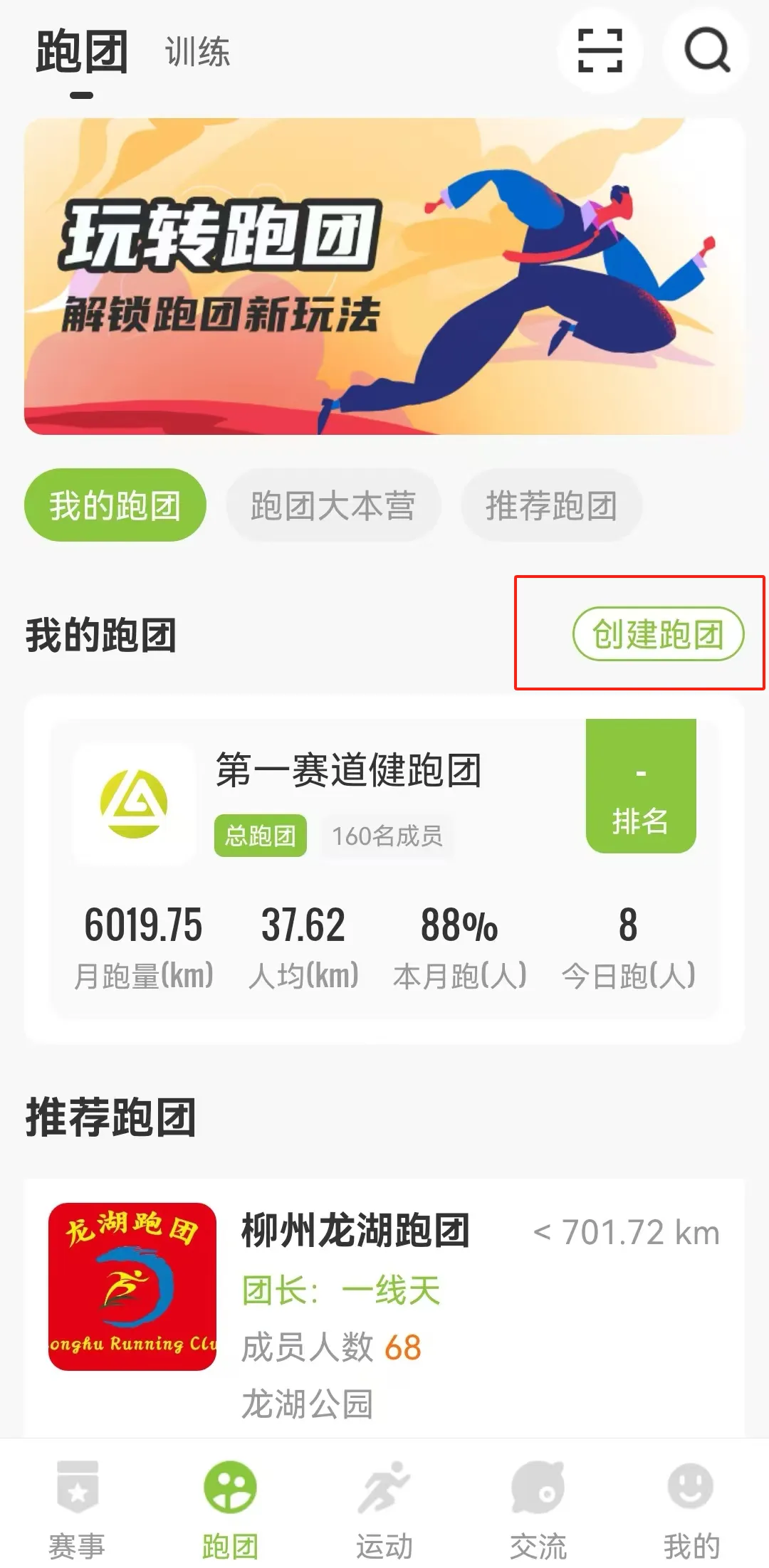Select the 我的跑团 chip
769x1568 pixels.
pos(115,505)
